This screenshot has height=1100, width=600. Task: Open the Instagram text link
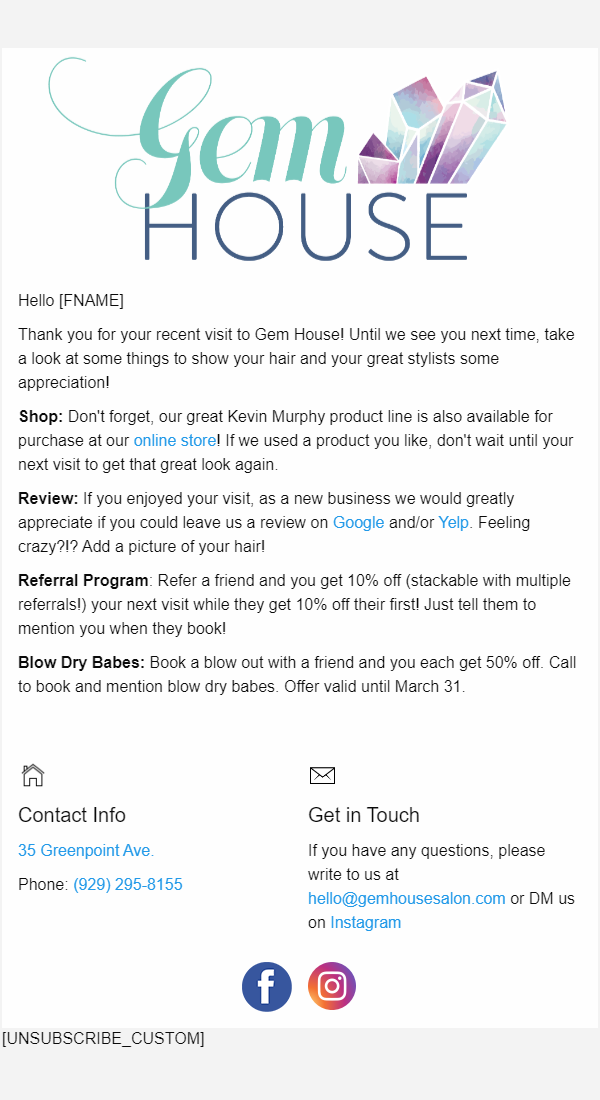(x=365, y=922)
